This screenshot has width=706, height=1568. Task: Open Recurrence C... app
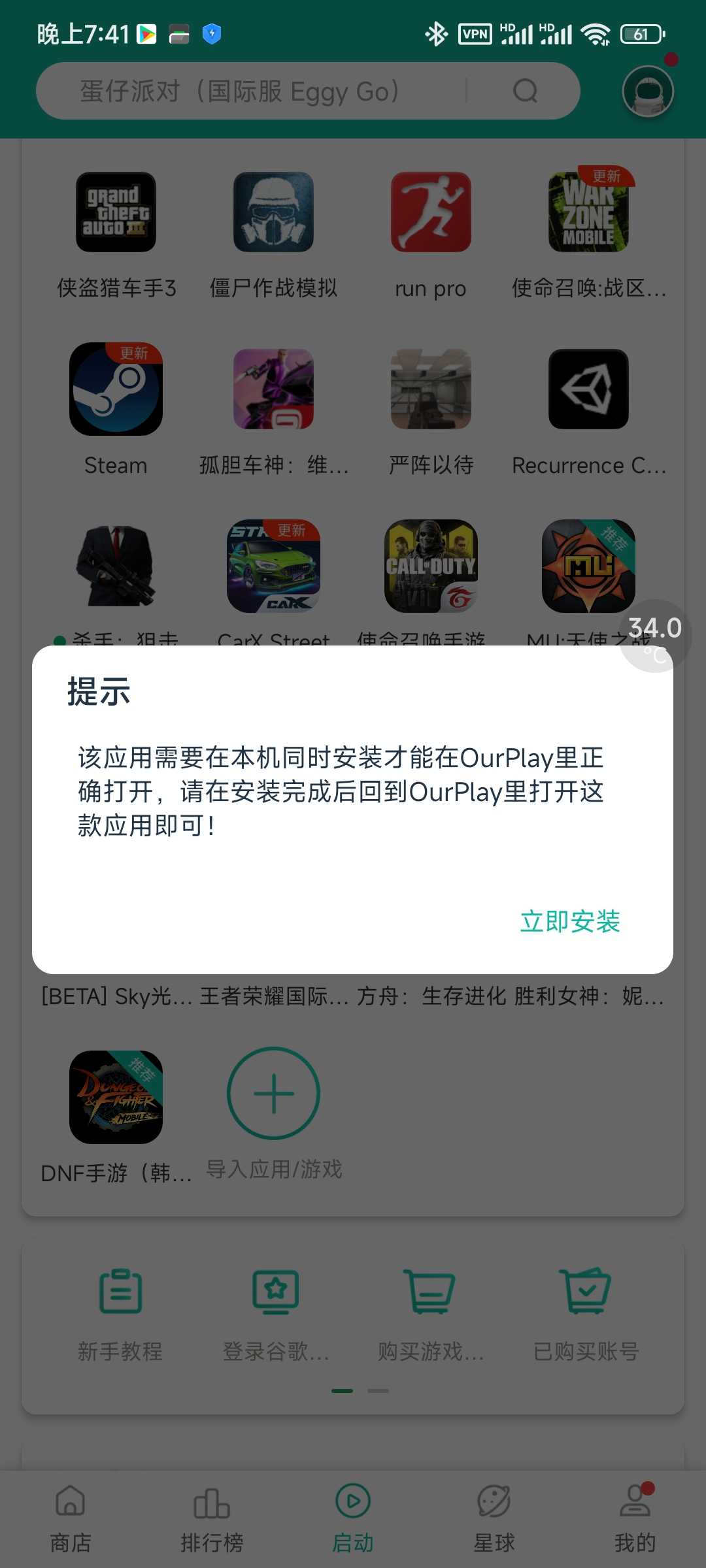coord(588,389)
